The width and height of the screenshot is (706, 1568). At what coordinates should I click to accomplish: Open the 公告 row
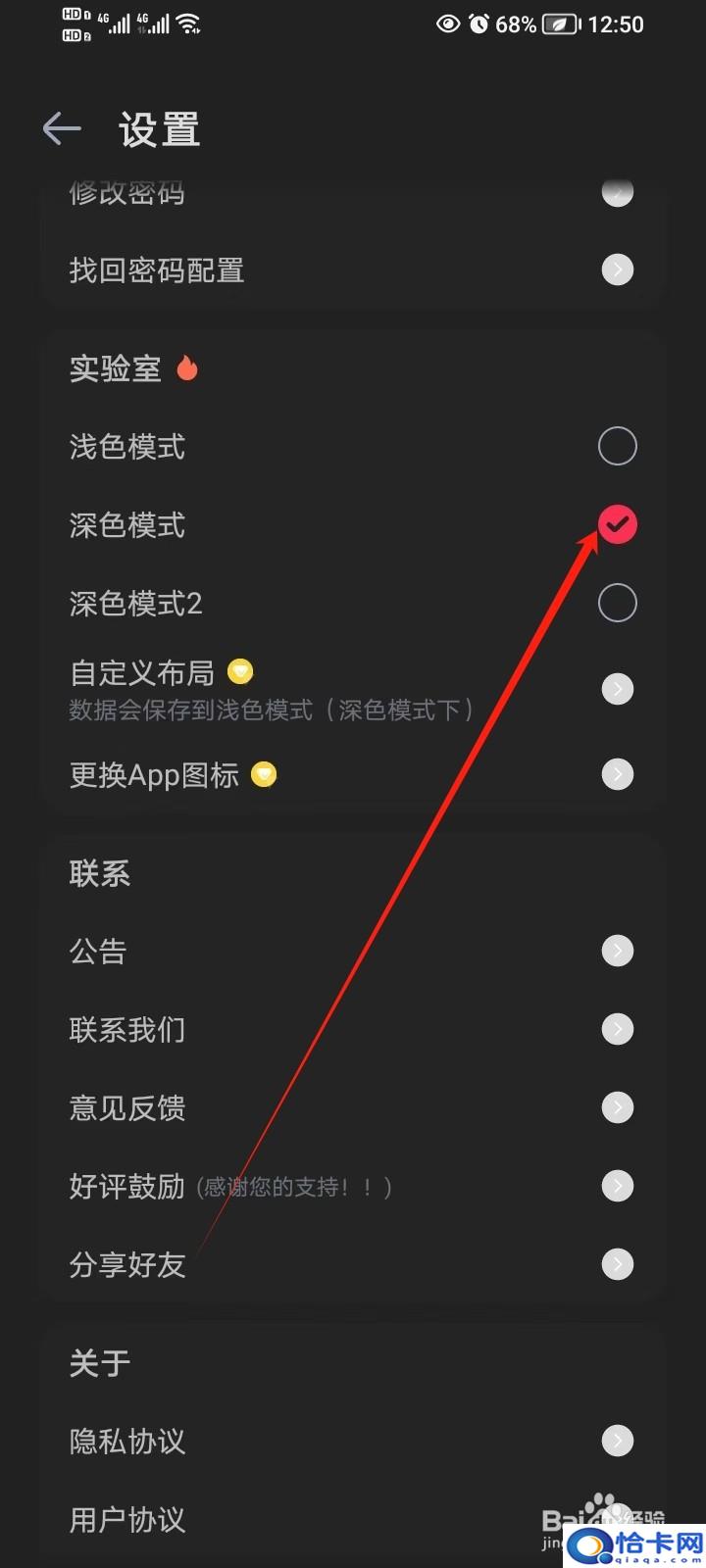click(353, 952)
